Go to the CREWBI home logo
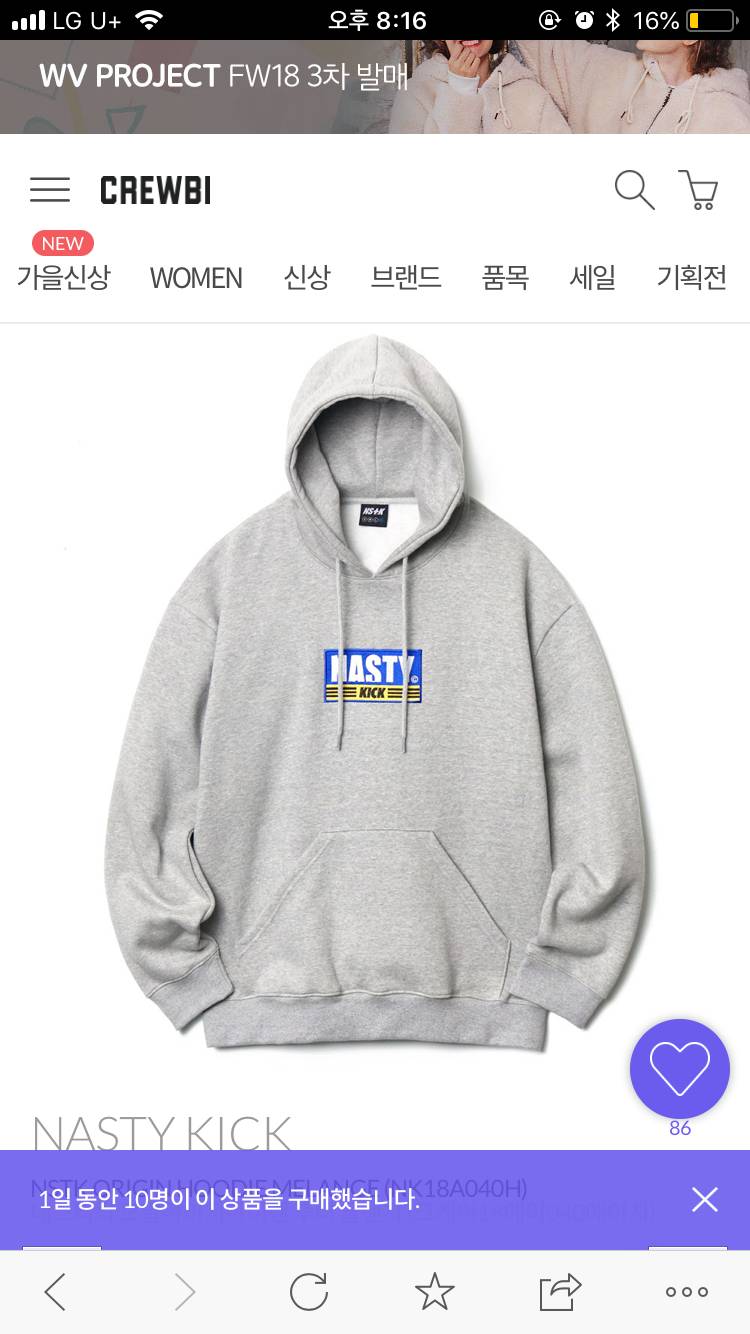The height and width of the screenshot is (1334, 750). coord(156,190)
